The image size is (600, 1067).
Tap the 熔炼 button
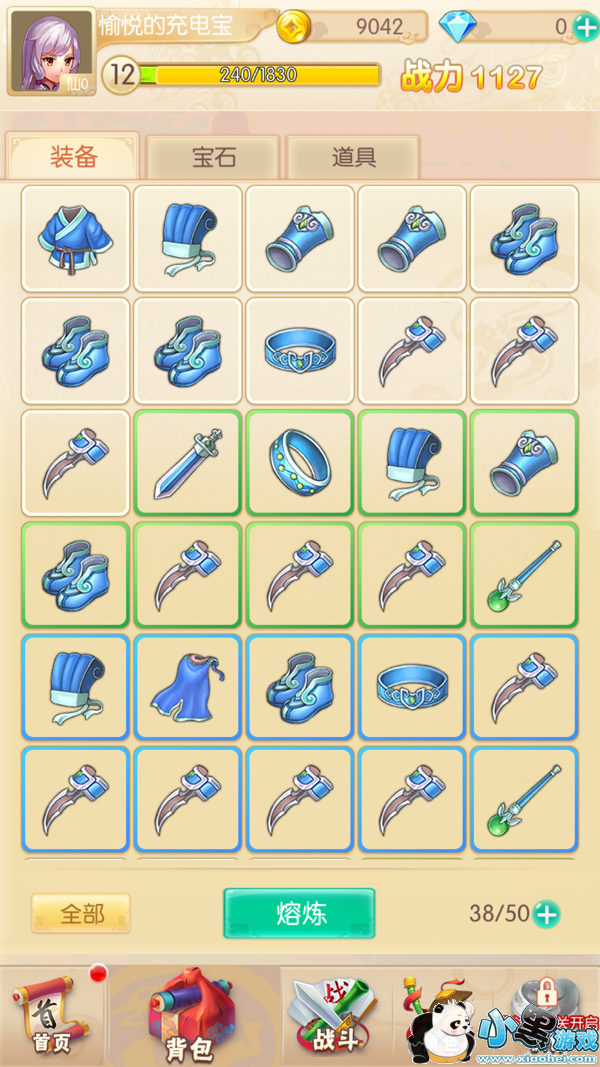(x=299, y=913)
